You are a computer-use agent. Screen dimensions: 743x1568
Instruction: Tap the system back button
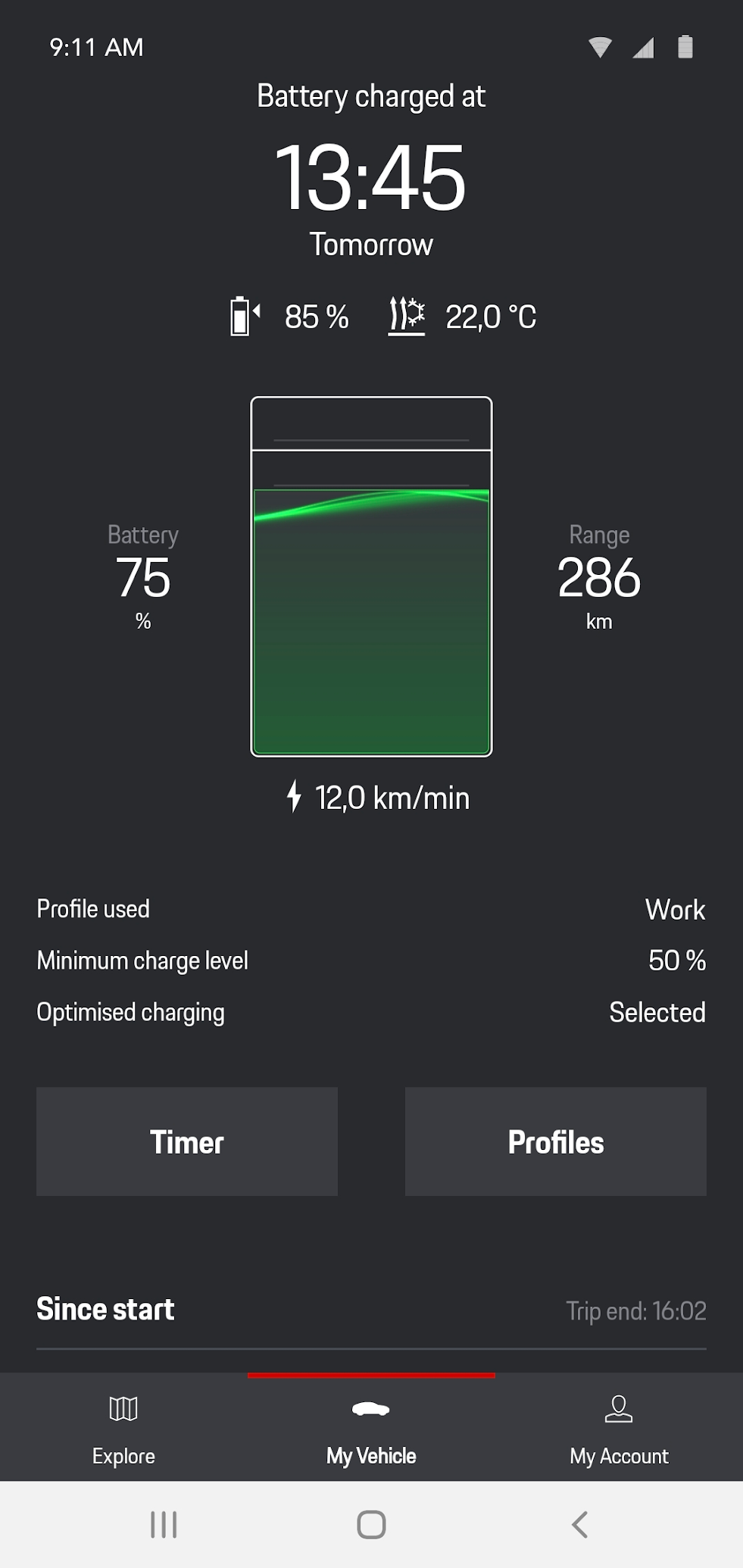click(x=580, y=1524)
